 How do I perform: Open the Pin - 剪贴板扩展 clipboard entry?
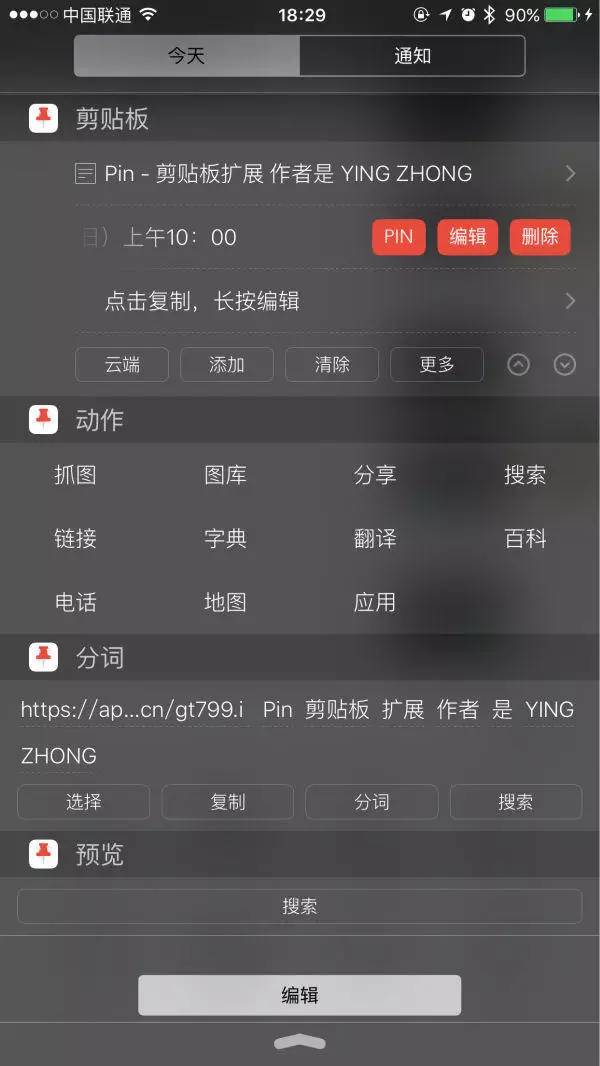[x=325, y=174]
